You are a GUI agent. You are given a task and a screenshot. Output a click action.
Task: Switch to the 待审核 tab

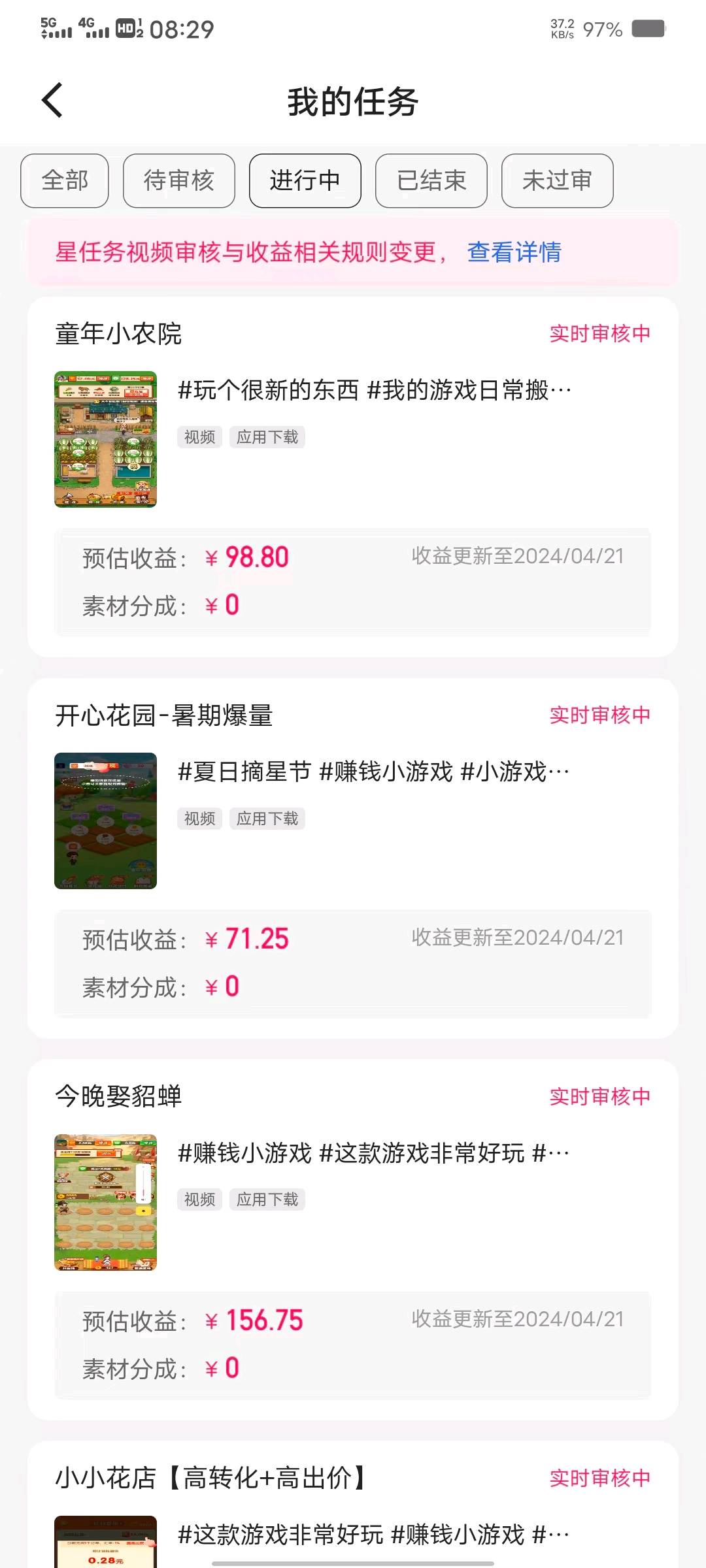178,181
